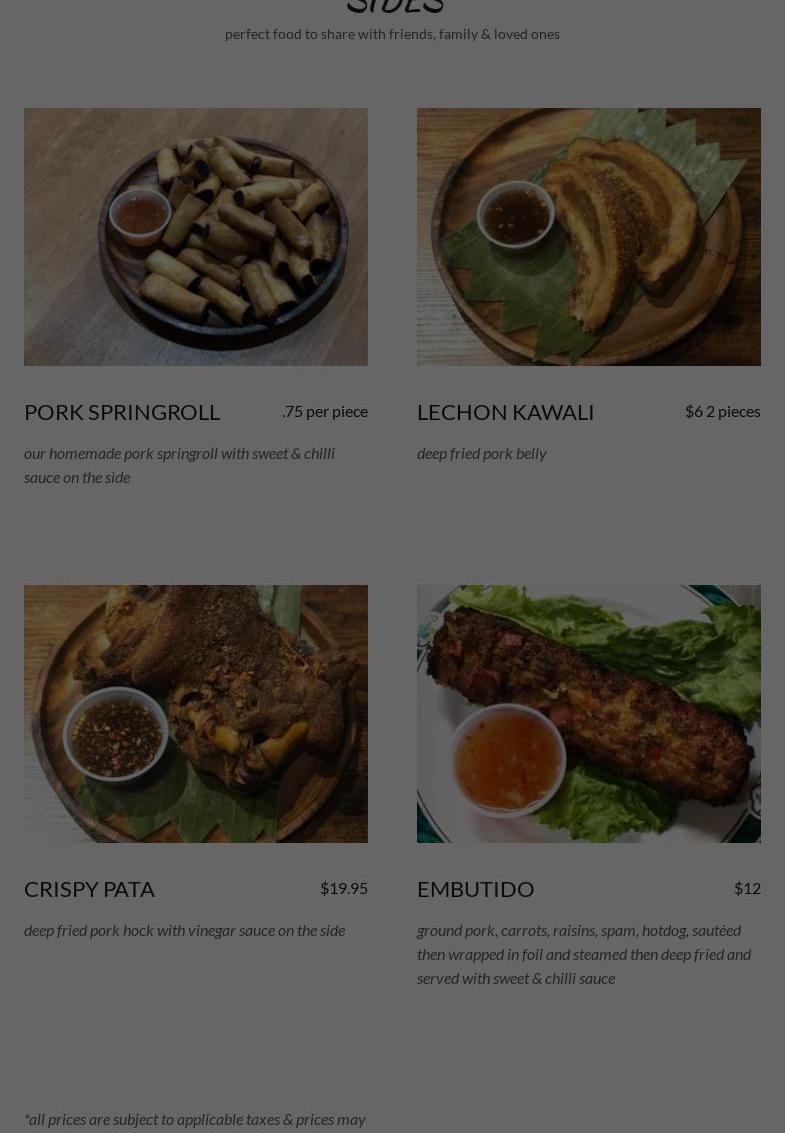The height and width of the screenshot is (1133, 785).
Task: Tap the Embutido dish photo
Action: click(588, 714)
